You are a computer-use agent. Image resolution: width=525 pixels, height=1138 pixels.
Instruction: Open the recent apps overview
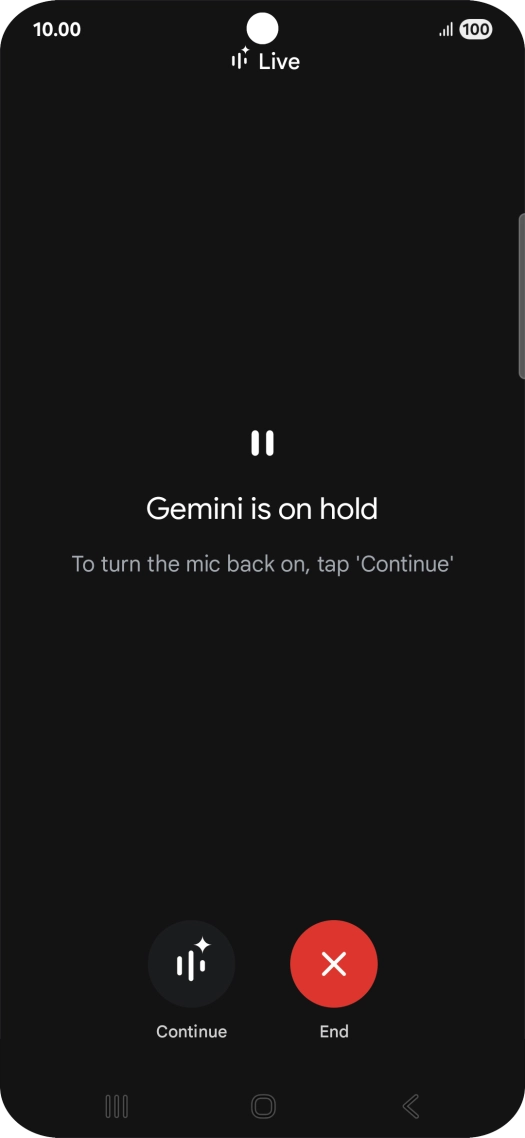pyautogui.click(x=116, y=1106)
